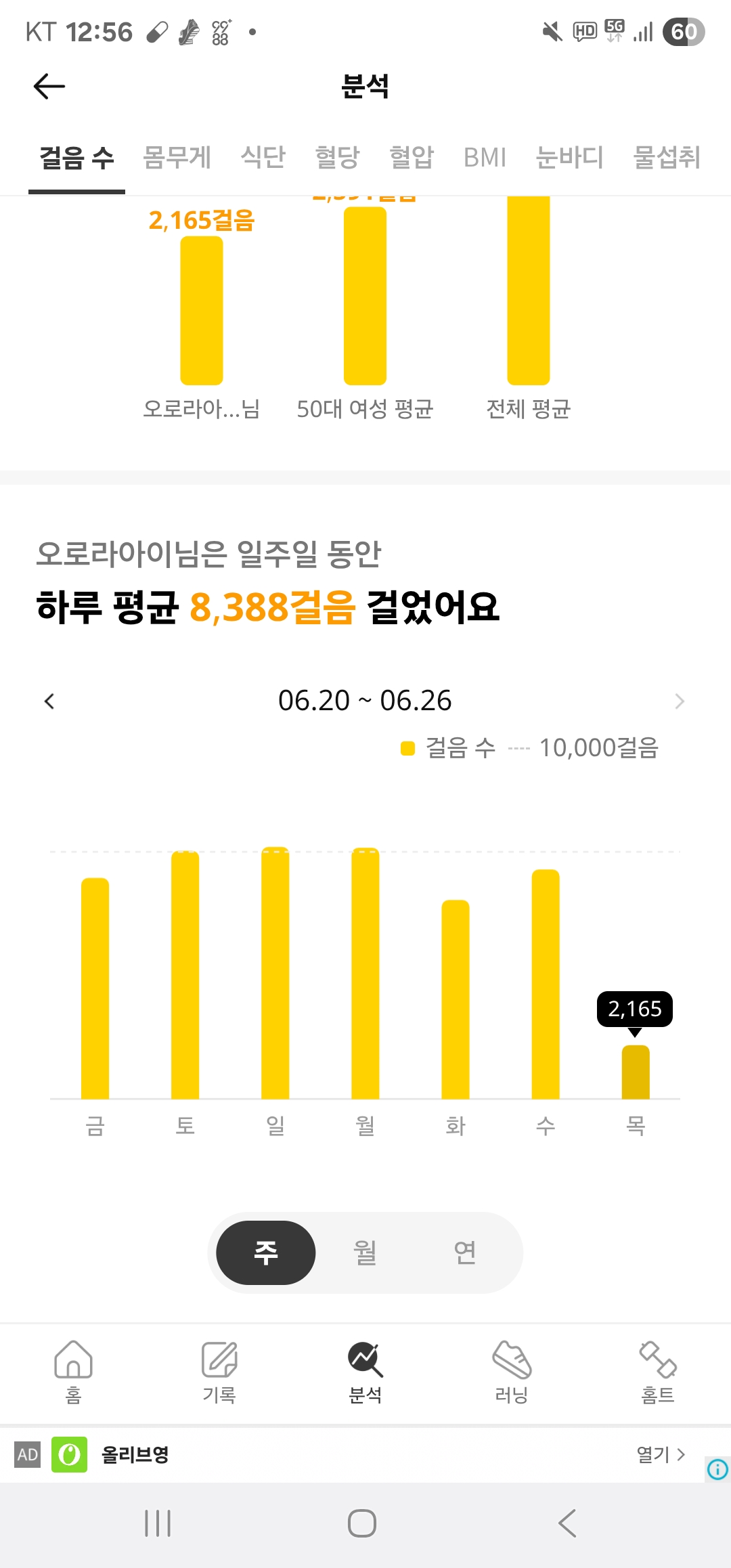Open the 식단 tab
The height and width of the screenshot is (1568, 731).
pyautogui.click(x=263, y=158)
